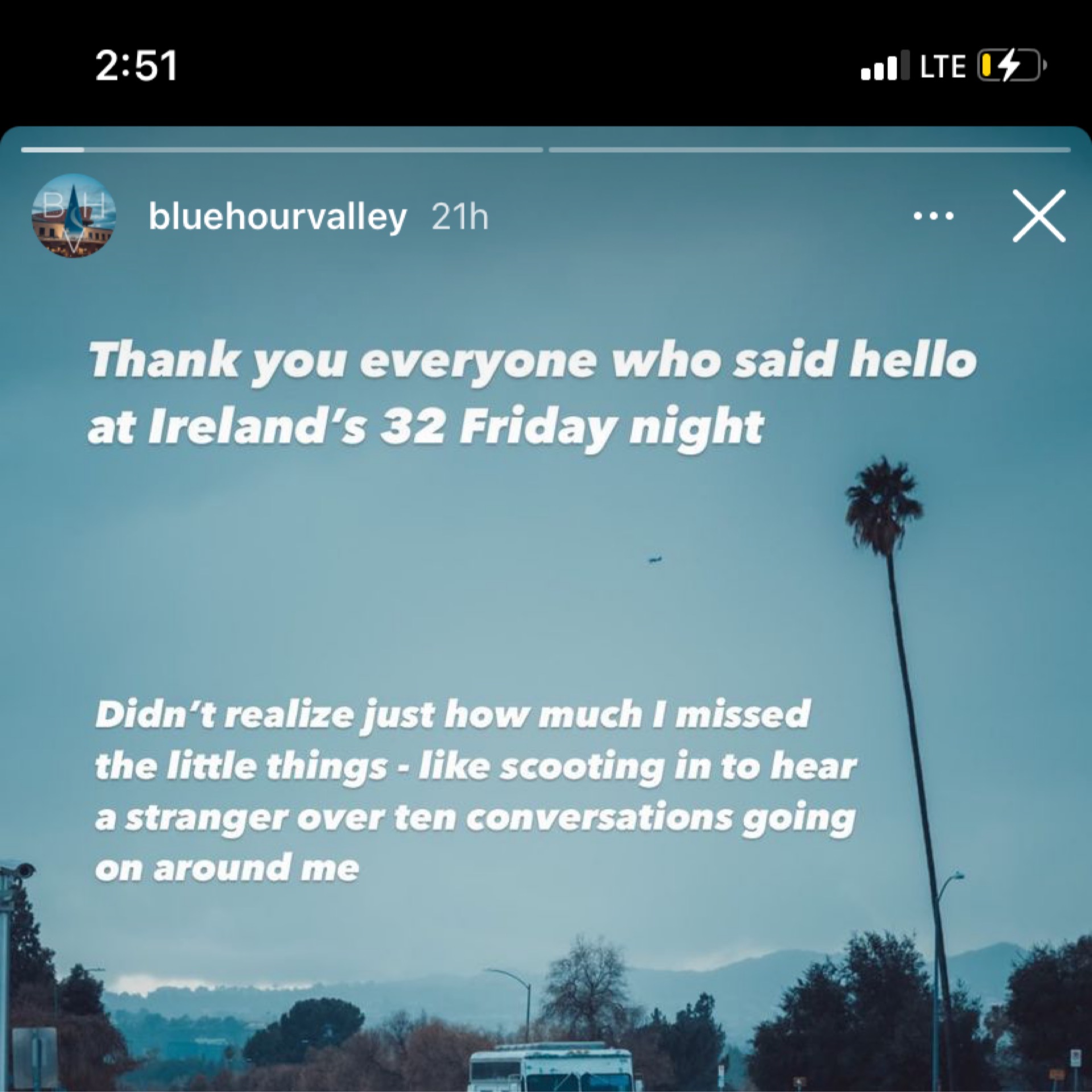Close the bluehourvalley story

tap(1039, 216)
